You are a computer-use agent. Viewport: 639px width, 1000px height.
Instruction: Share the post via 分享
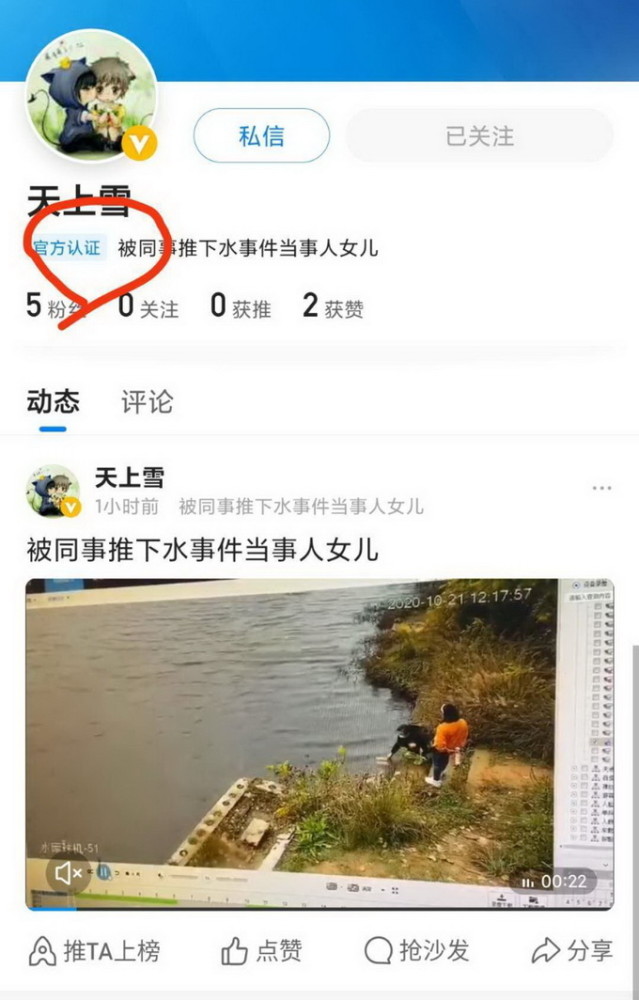[572, 950]
